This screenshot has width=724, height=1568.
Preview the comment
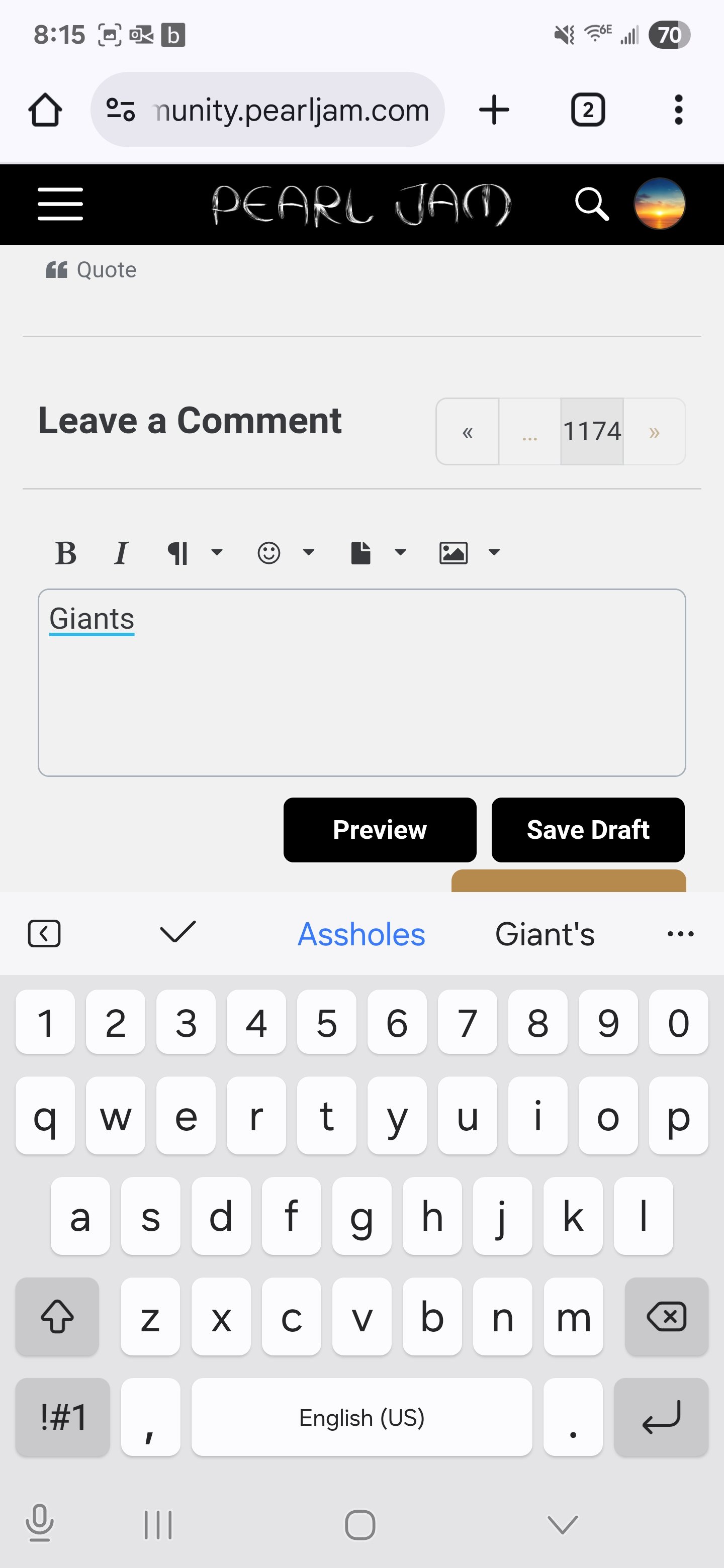tap(380, 830)
